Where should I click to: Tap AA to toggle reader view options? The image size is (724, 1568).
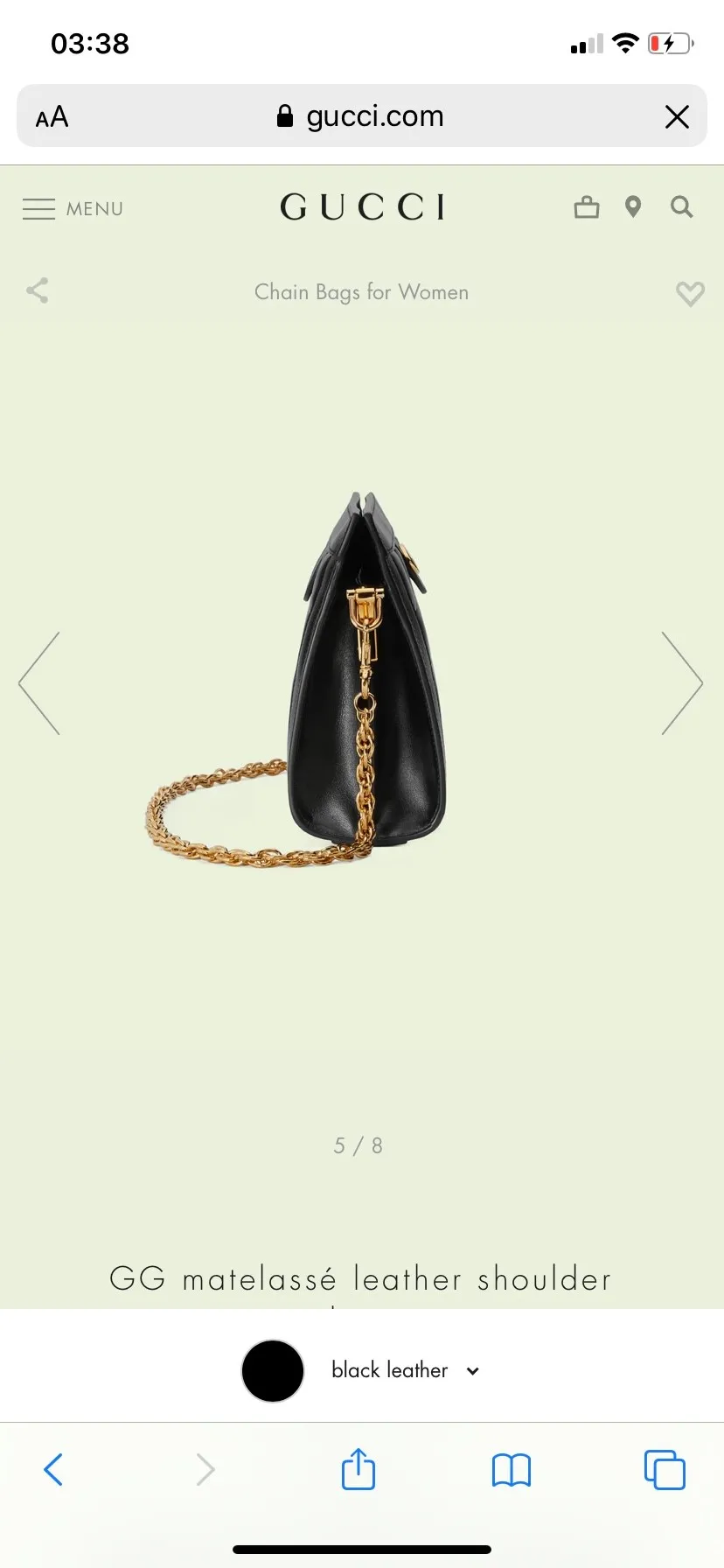[51, 115]
